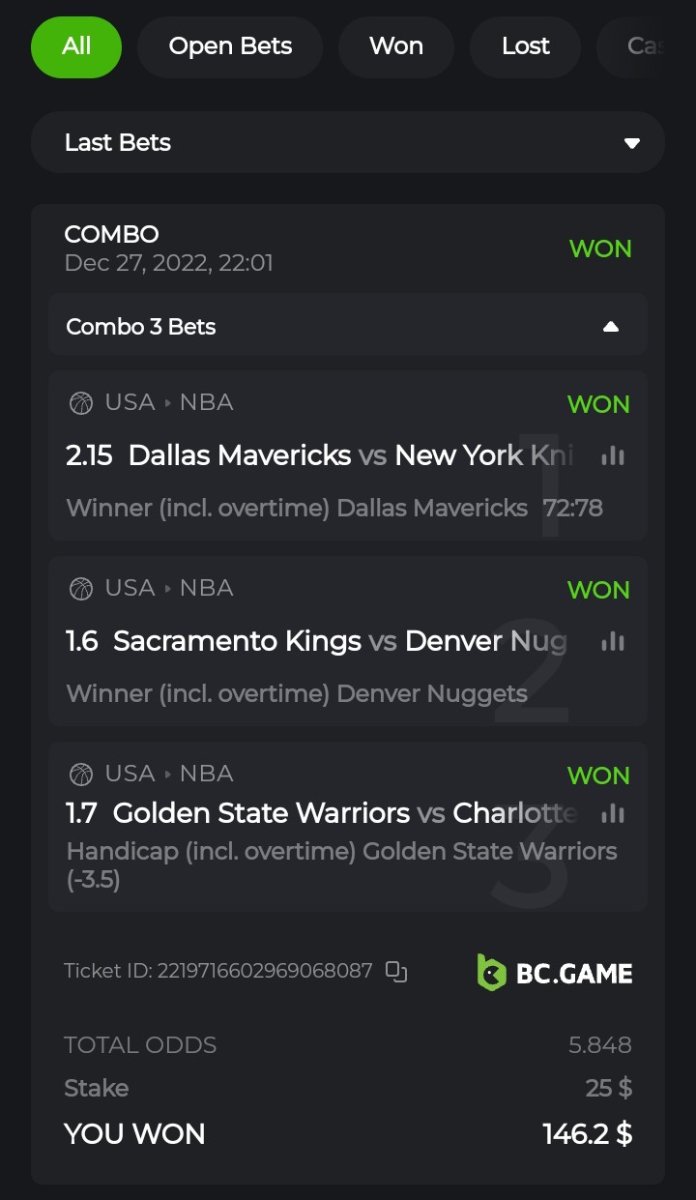View stats for Golden State Warriors game
This screenshot has height=1200, width=696.
(x=613, y=814)
